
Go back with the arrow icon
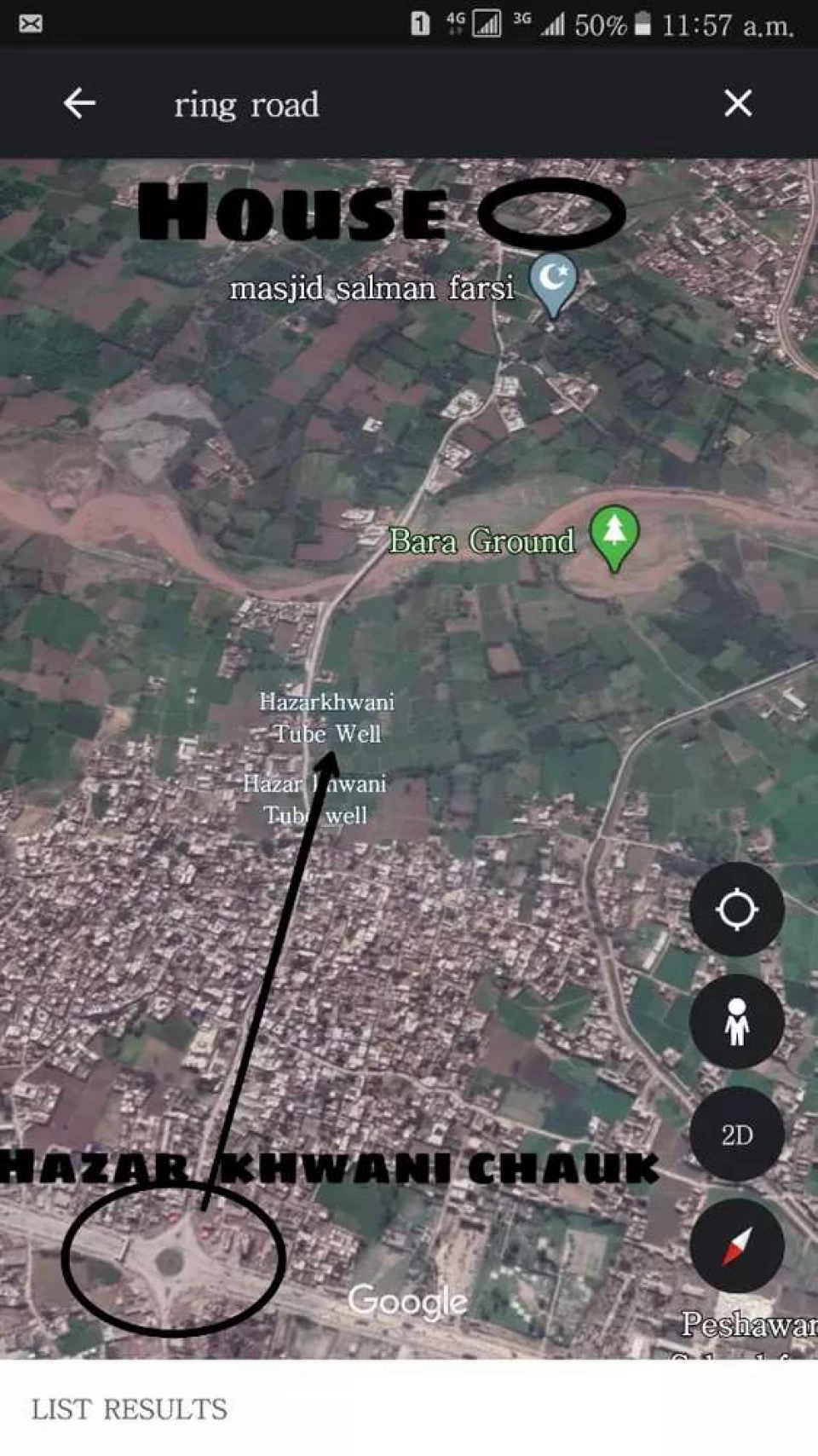[x=79, y=104]
